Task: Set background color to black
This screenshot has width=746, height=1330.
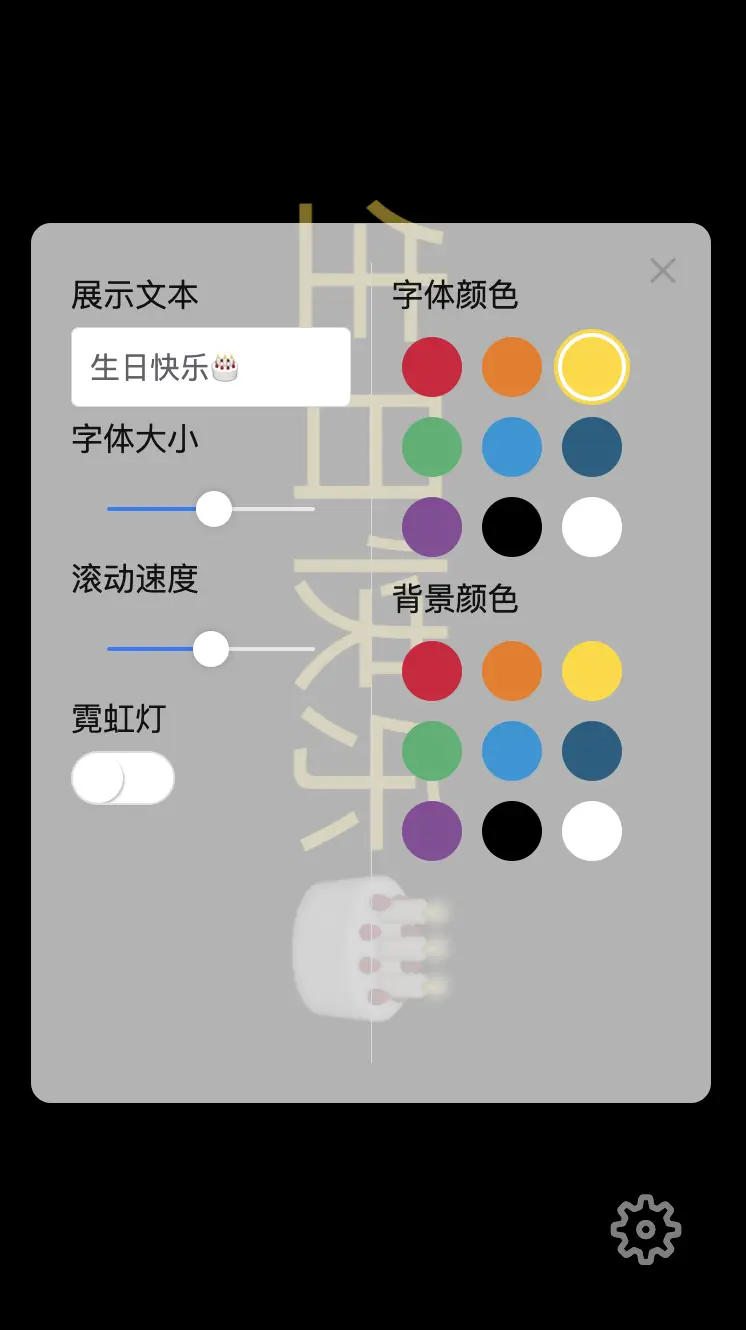Action: 512,831
